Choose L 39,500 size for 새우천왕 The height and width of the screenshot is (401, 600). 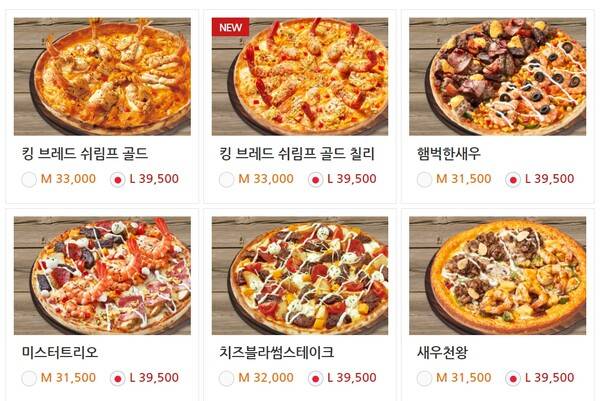(x=514, y=378)
